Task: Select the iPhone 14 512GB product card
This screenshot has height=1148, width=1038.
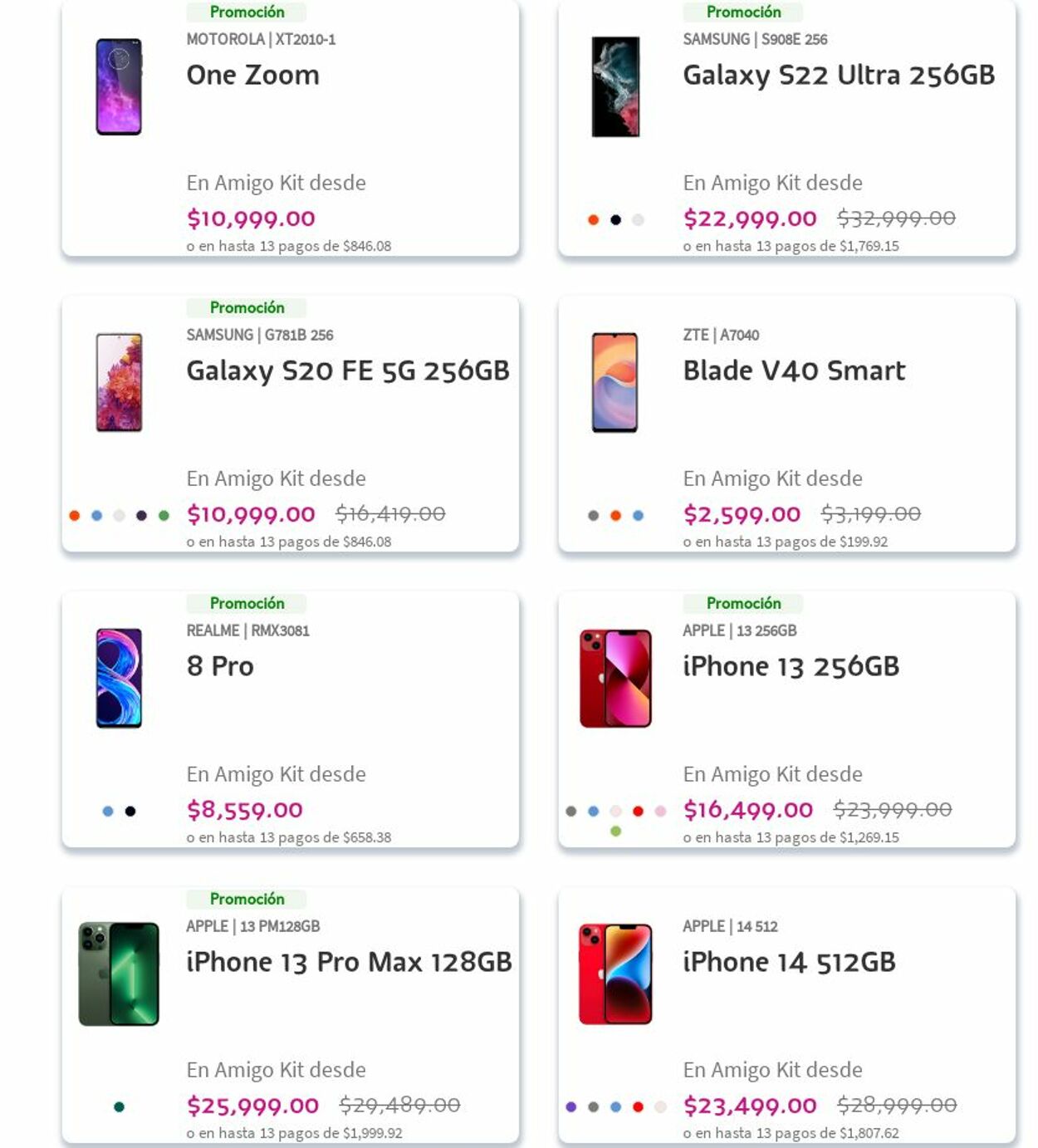Action: [788, 963]
